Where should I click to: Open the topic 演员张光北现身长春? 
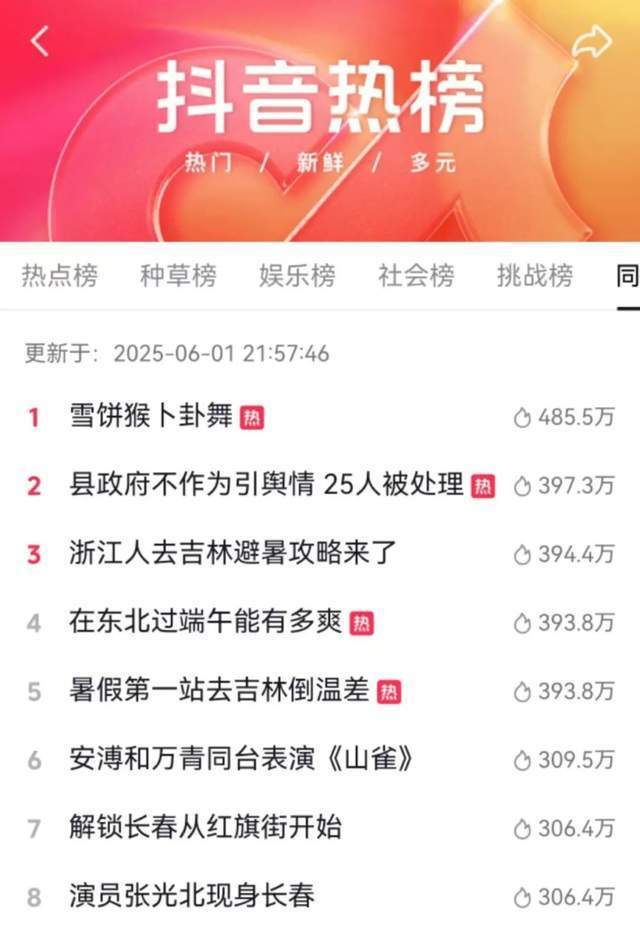point(192,895)
